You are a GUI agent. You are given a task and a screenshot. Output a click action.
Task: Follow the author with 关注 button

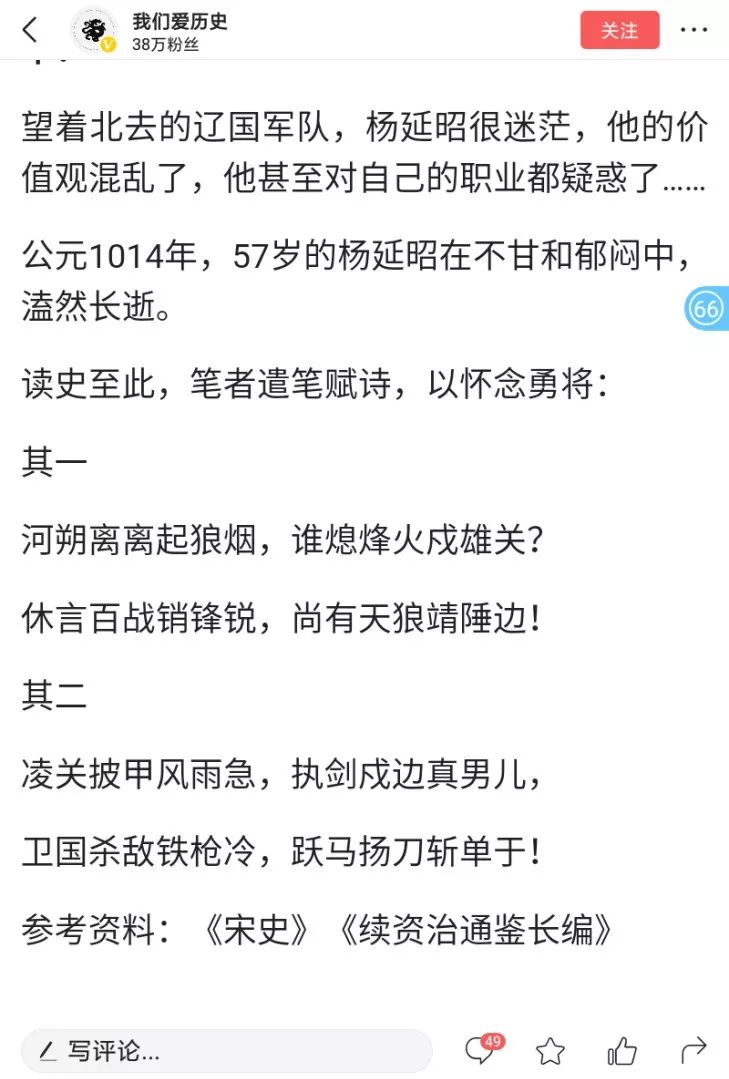click(x=619, y=30)
